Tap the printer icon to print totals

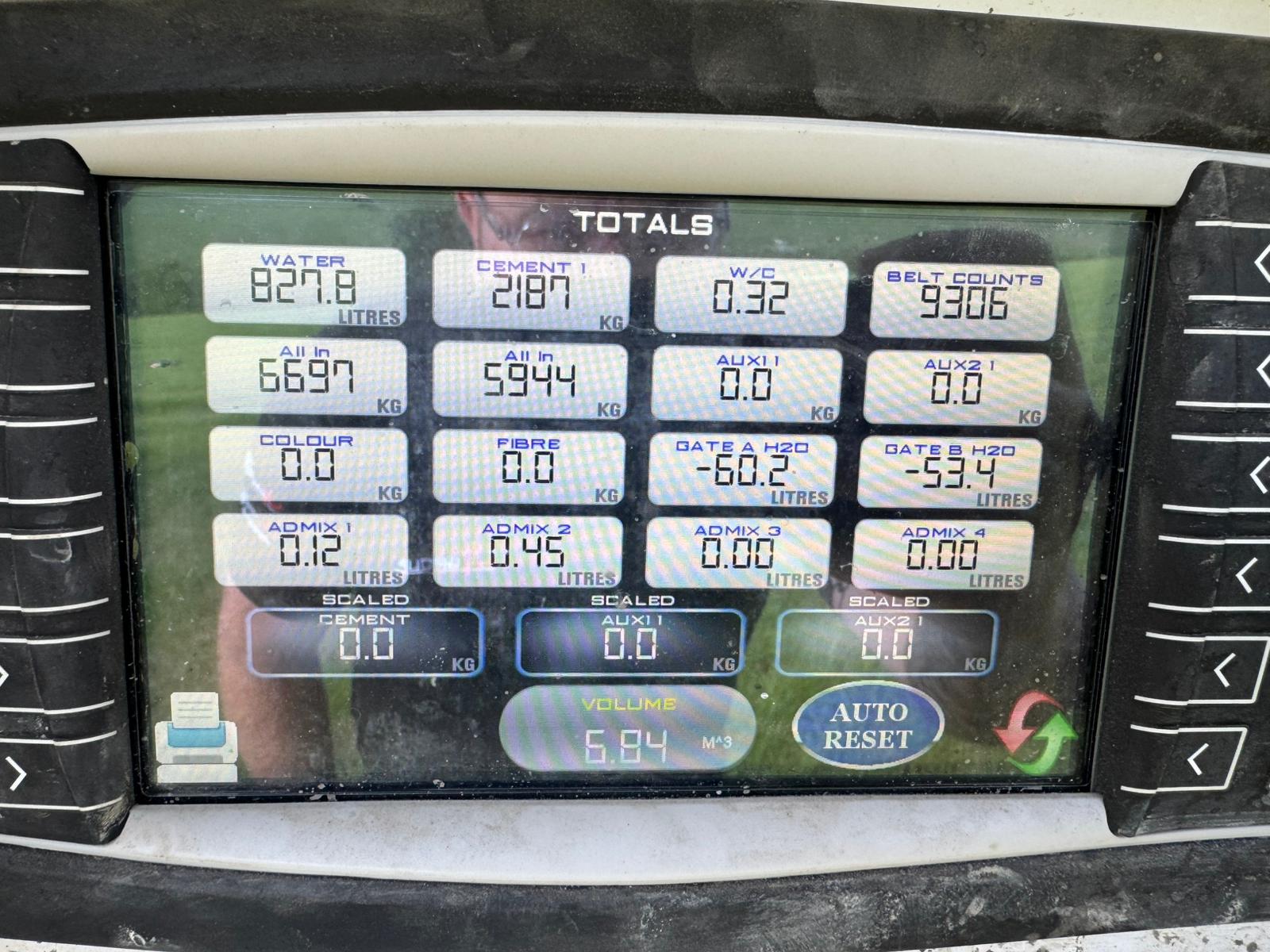pyautogui.click(x=196, y=736)
